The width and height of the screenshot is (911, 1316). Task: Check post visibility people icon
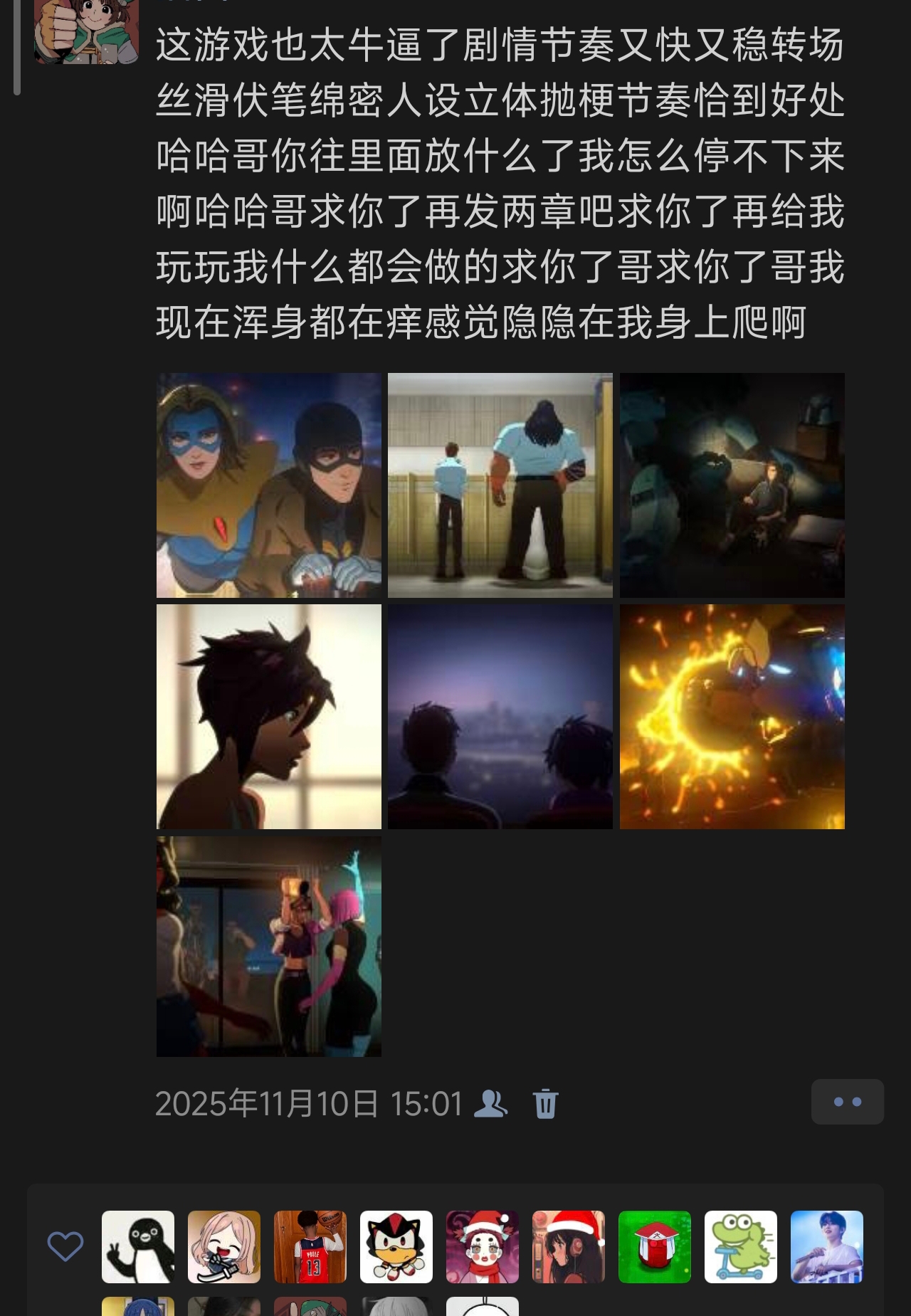point(490,1103)
